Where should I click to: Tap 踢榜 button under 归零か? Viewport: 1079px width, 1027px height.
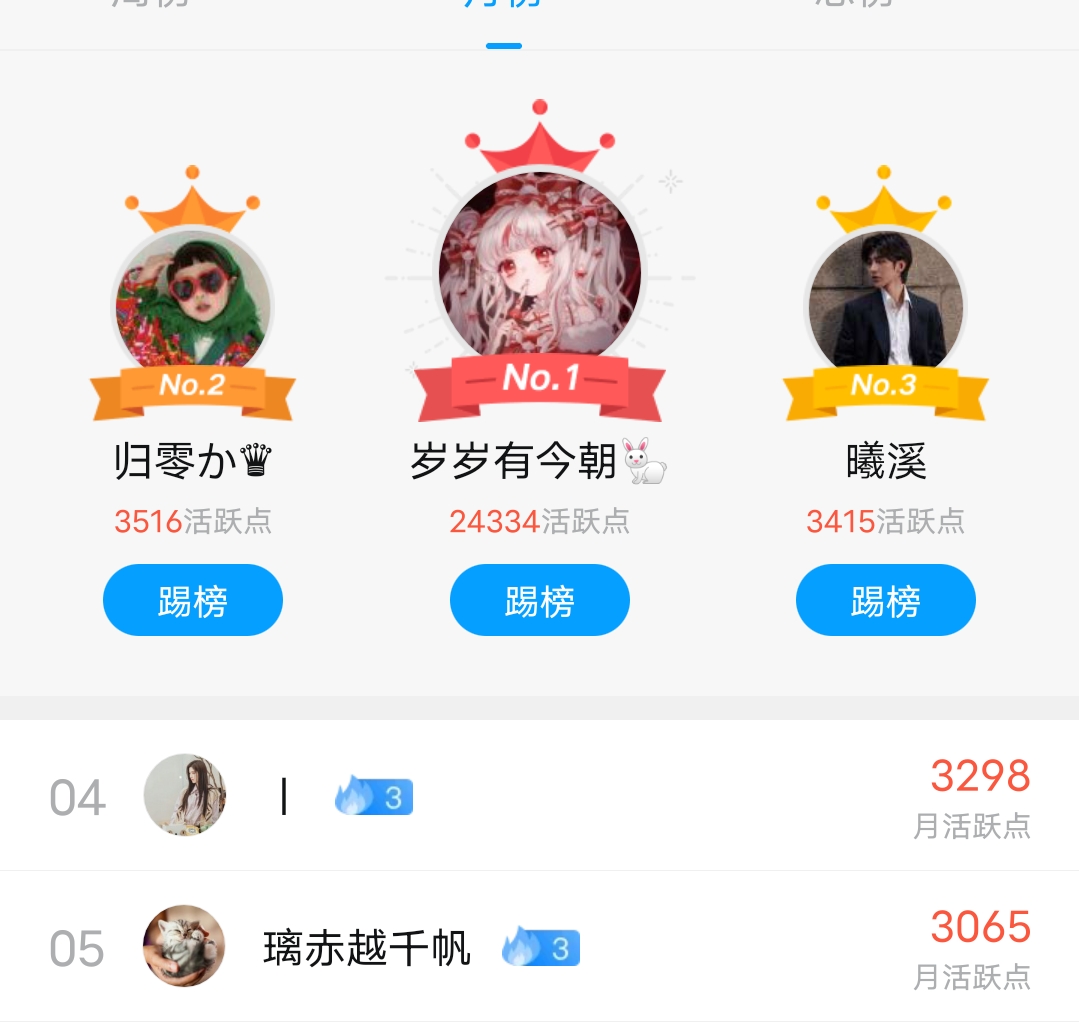pos(193,600)
